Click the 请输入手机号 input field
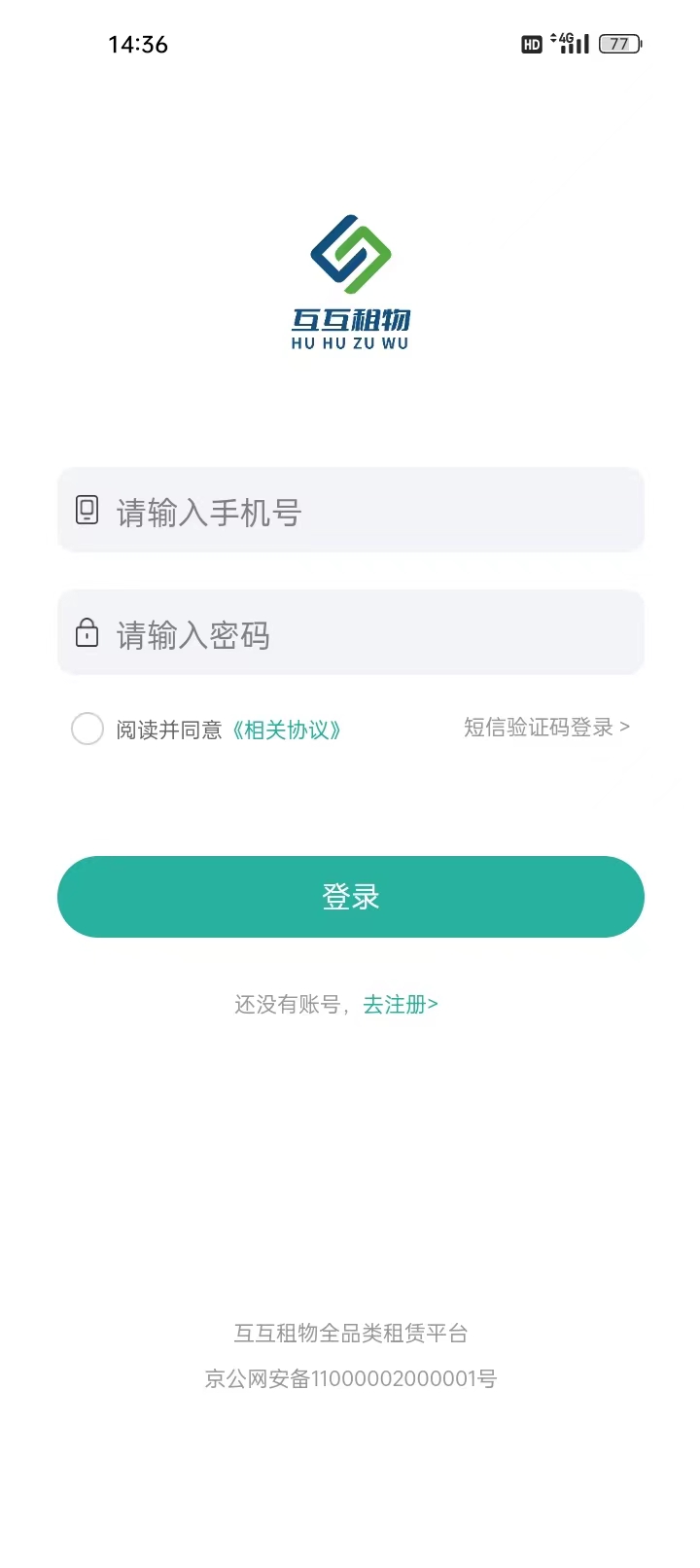This screenshot has width=700, height=1568. click(350, 510)
